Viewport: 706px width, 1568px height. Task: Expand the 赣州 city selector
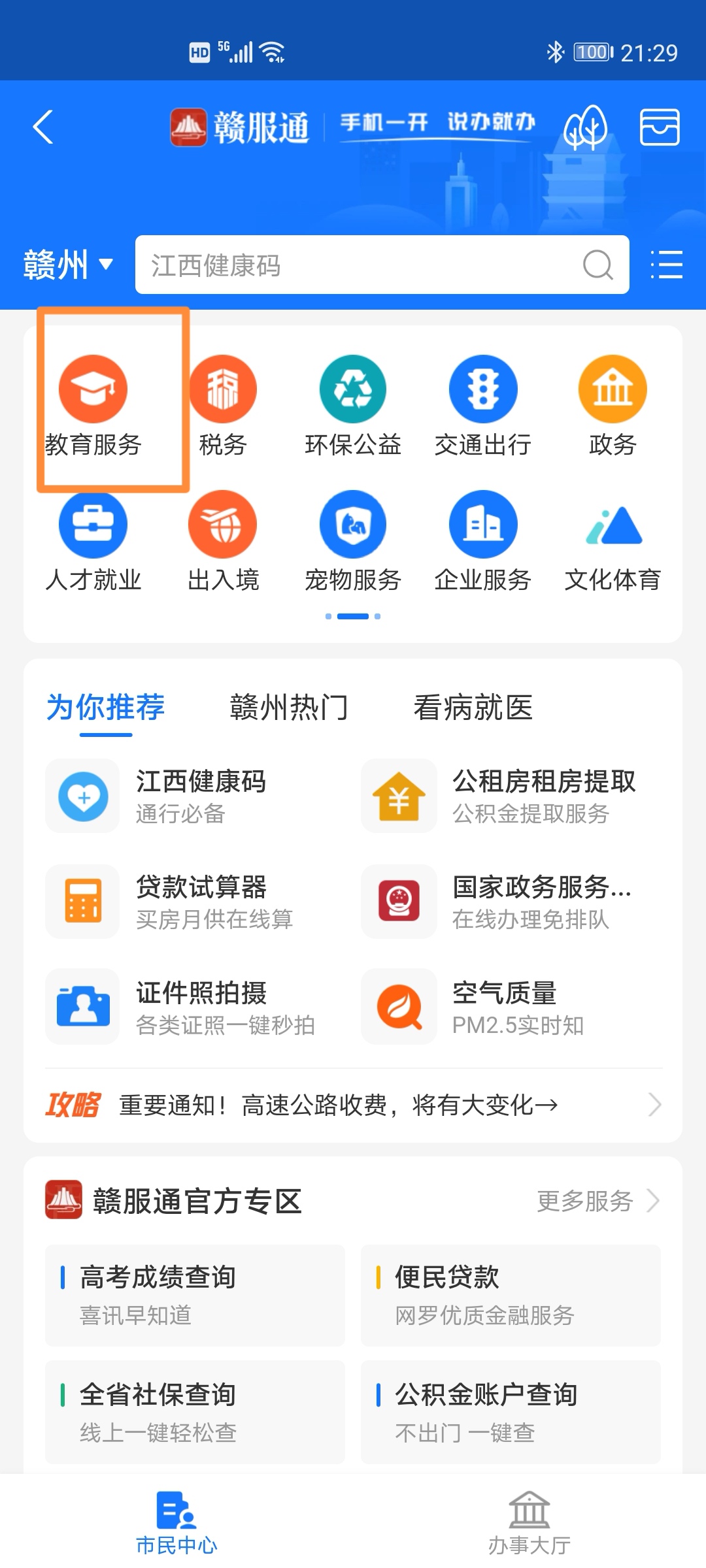pos(67,264)
